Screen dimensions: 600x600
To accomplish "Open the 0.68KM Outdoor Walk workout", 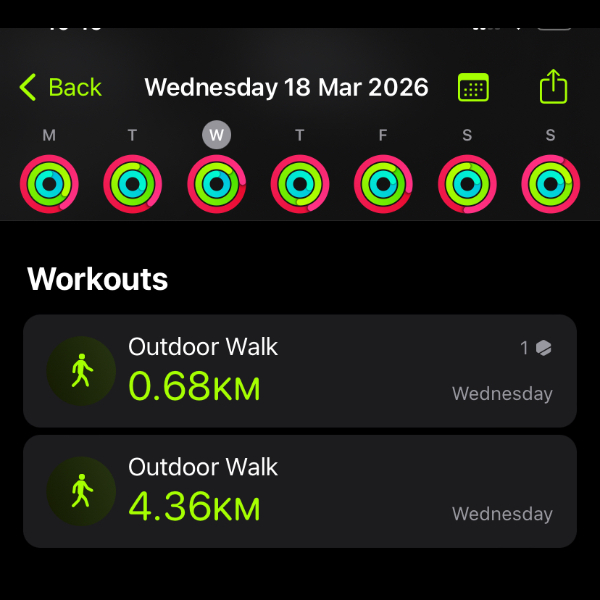I will pos(300,371).
